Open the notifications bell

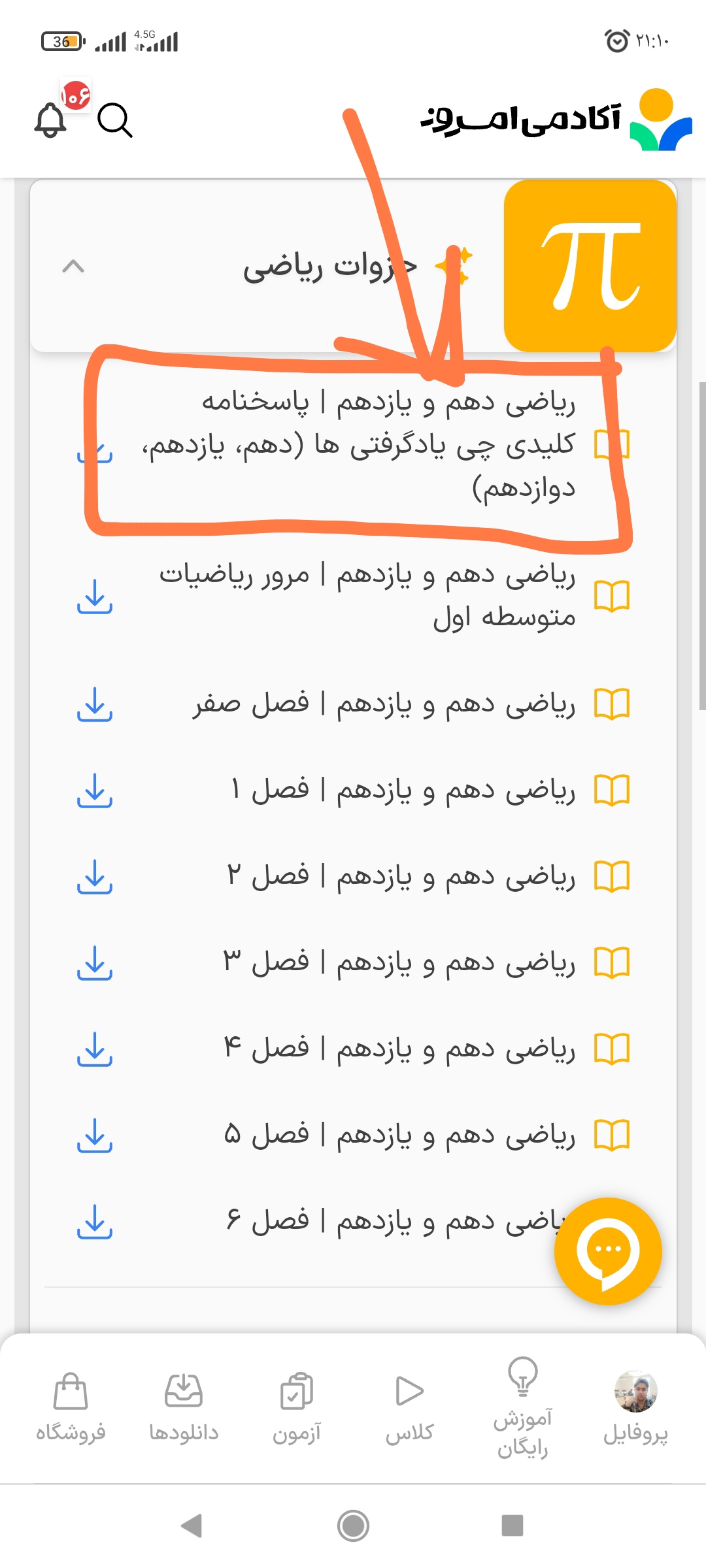(x=51, y=120)
